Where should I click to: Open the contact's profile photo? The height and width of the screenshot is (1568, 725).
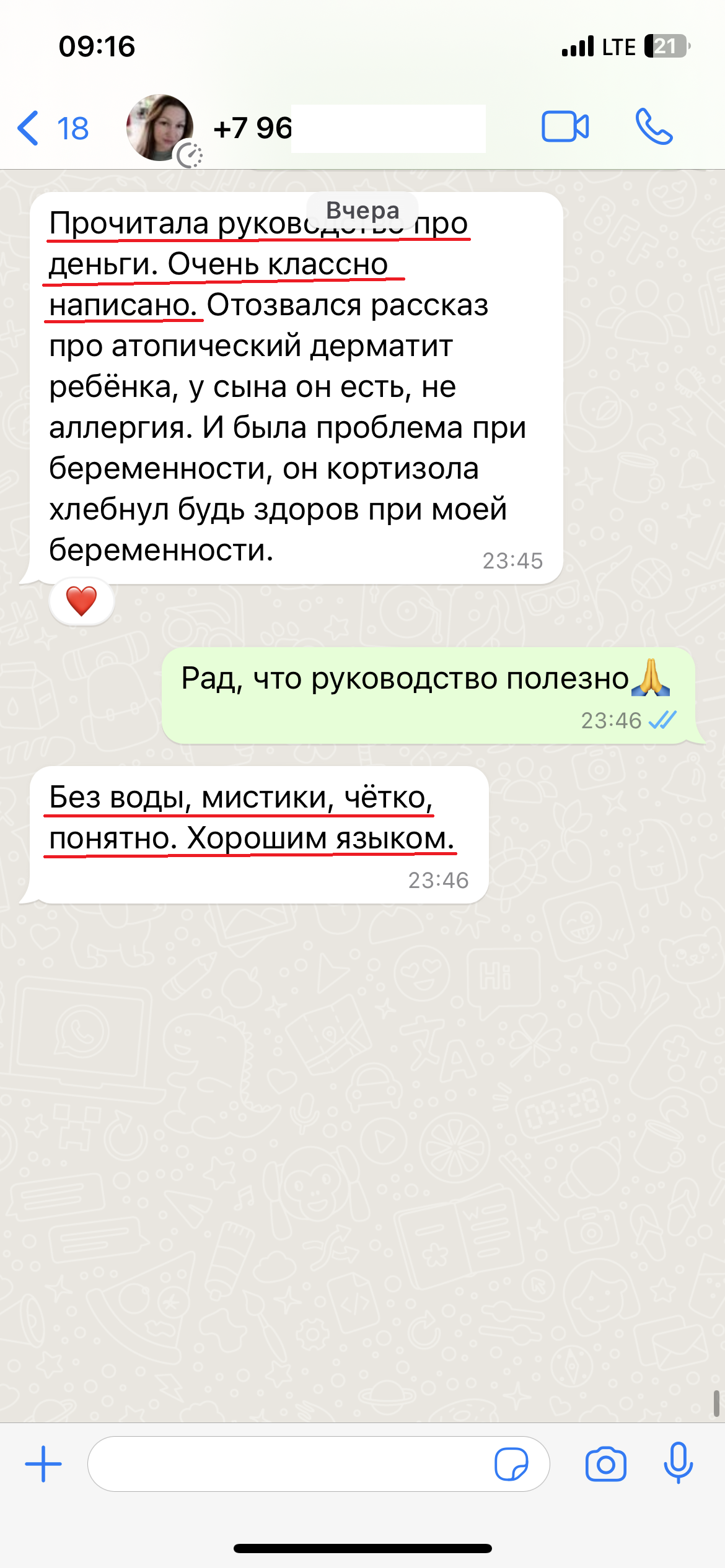click(x=160, y=128)
